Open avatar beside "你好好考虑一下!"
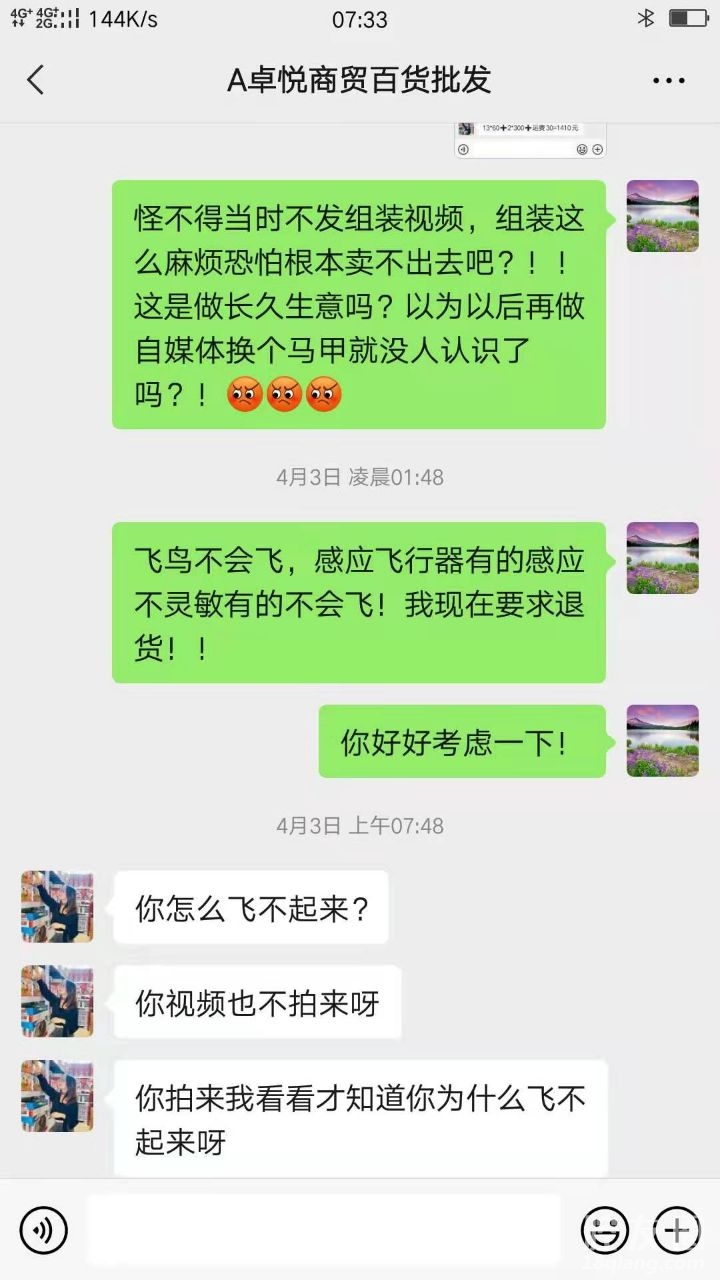This screenshot has height=1280, width=720. pyautogui.click(x=662, y=741)
